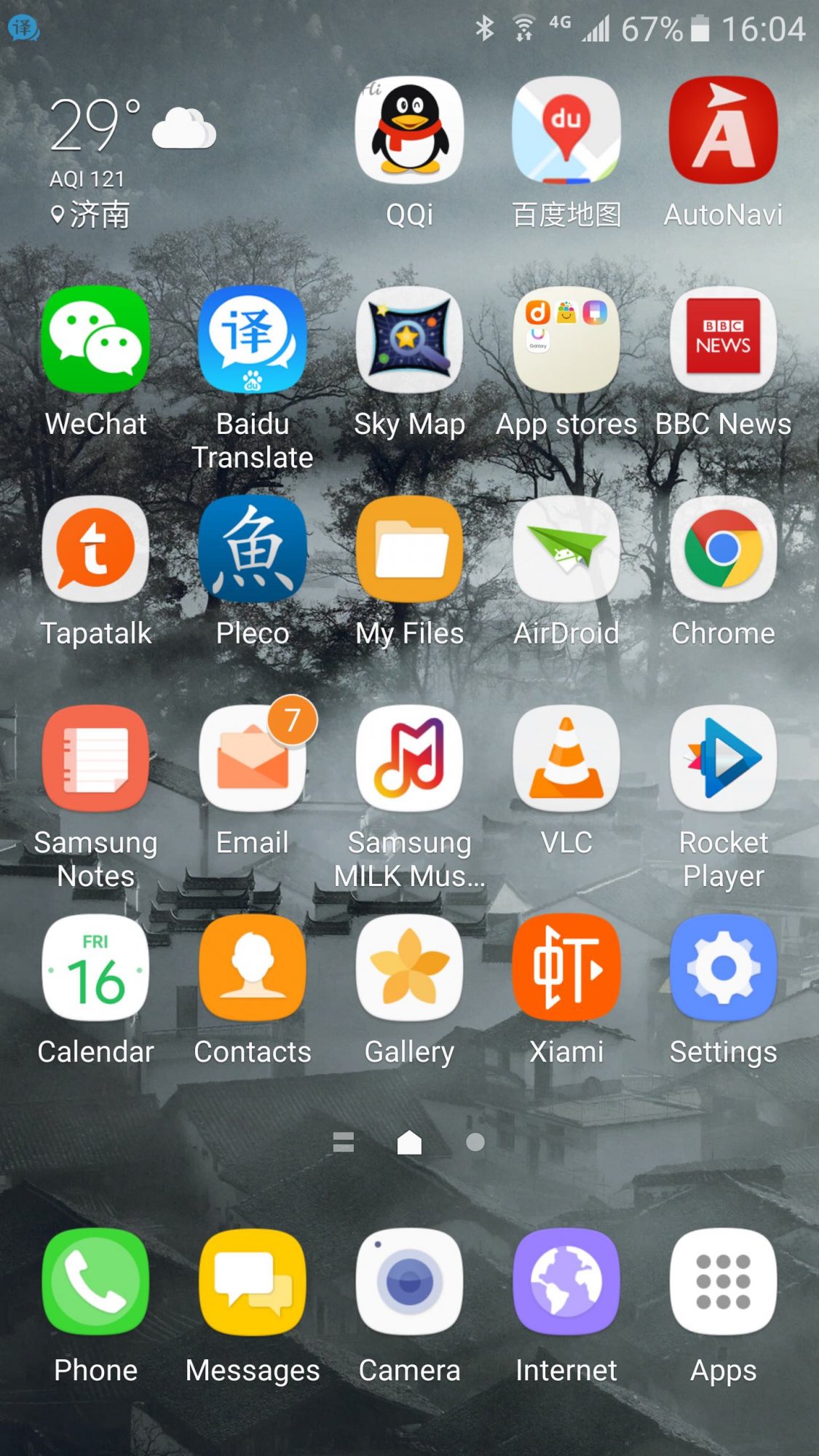Open the Calendar showing Friday 16

pos(95,968)
